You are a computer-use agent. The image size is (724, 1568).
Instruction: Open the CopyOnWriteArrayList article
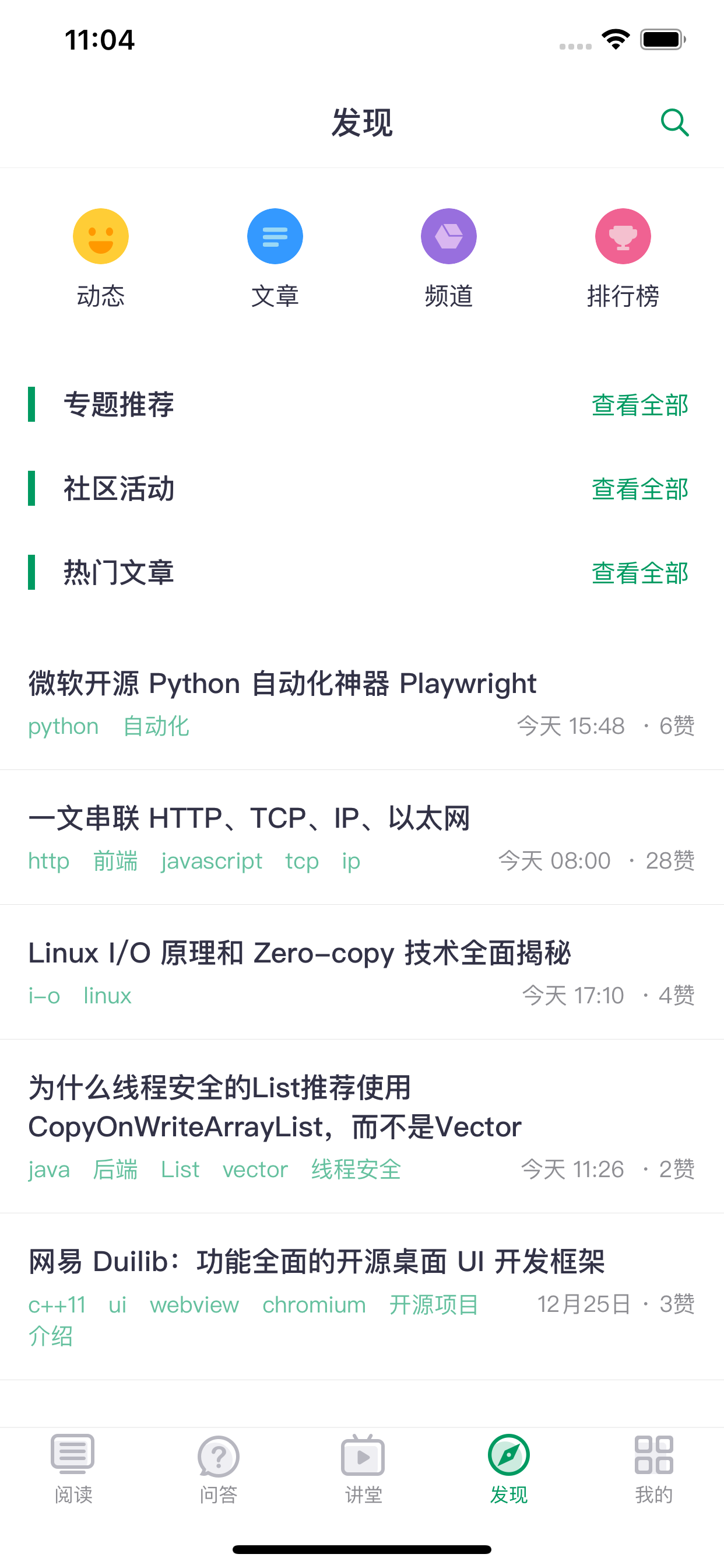tap(275, 1108)
